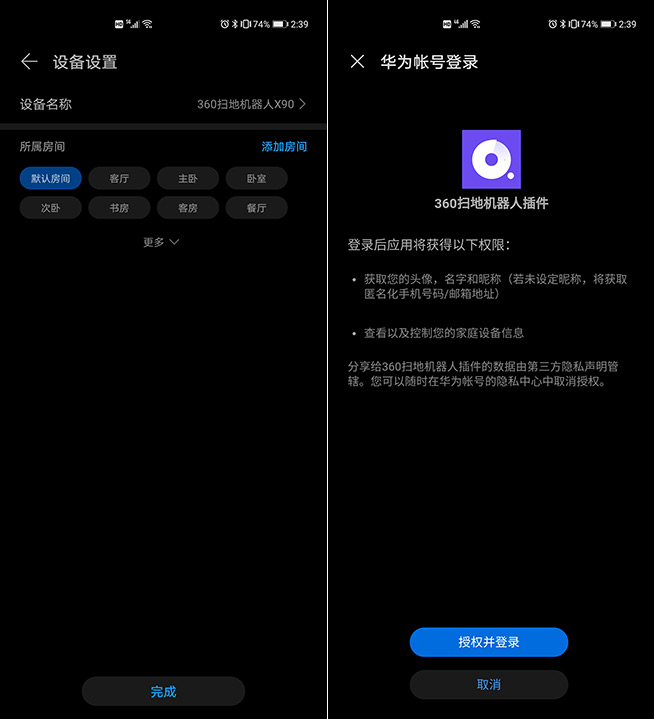Image resolution: width=654 pixels, height=719 pixels.
Task: Expand 更多 to show more rooms
Action: coord(161,242)
